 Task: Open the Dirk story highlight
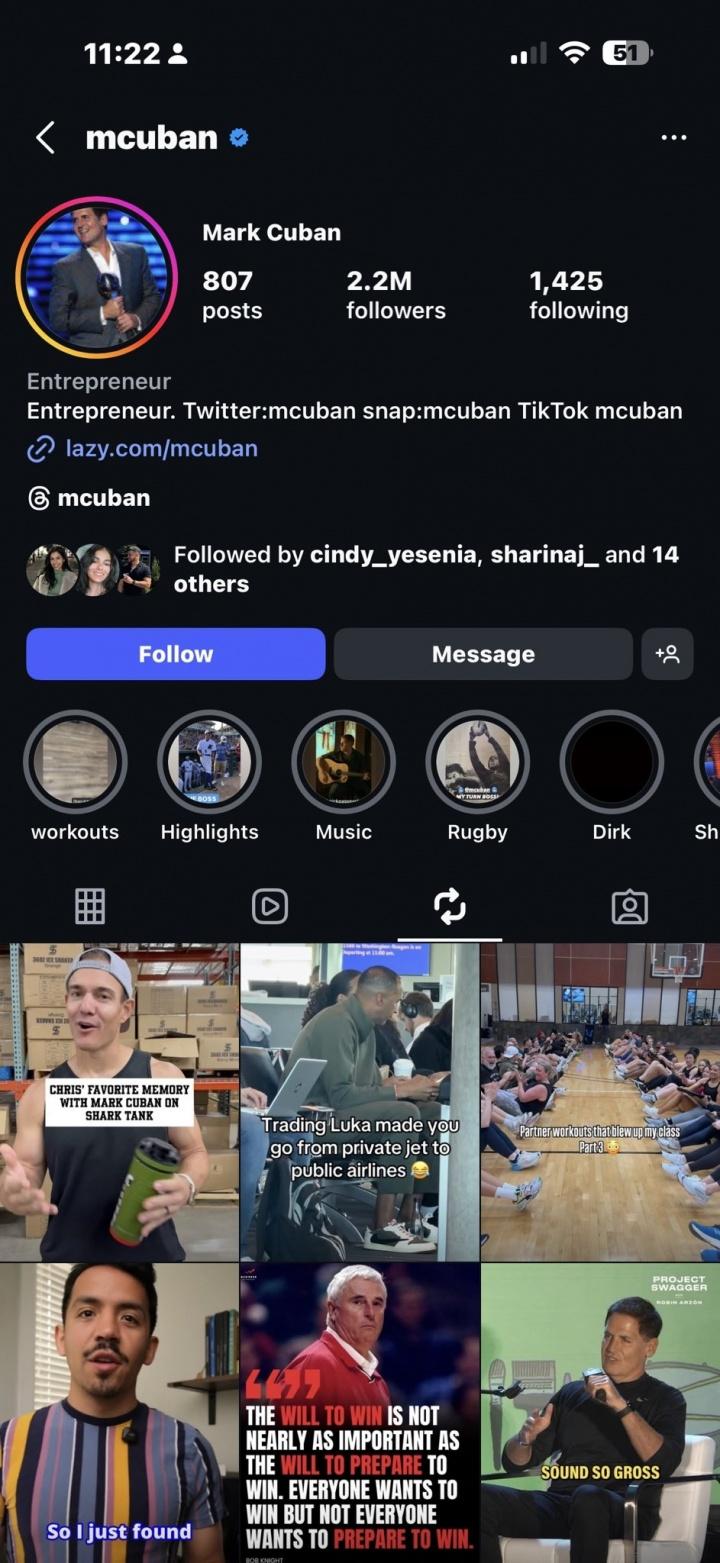click(611, 762)
